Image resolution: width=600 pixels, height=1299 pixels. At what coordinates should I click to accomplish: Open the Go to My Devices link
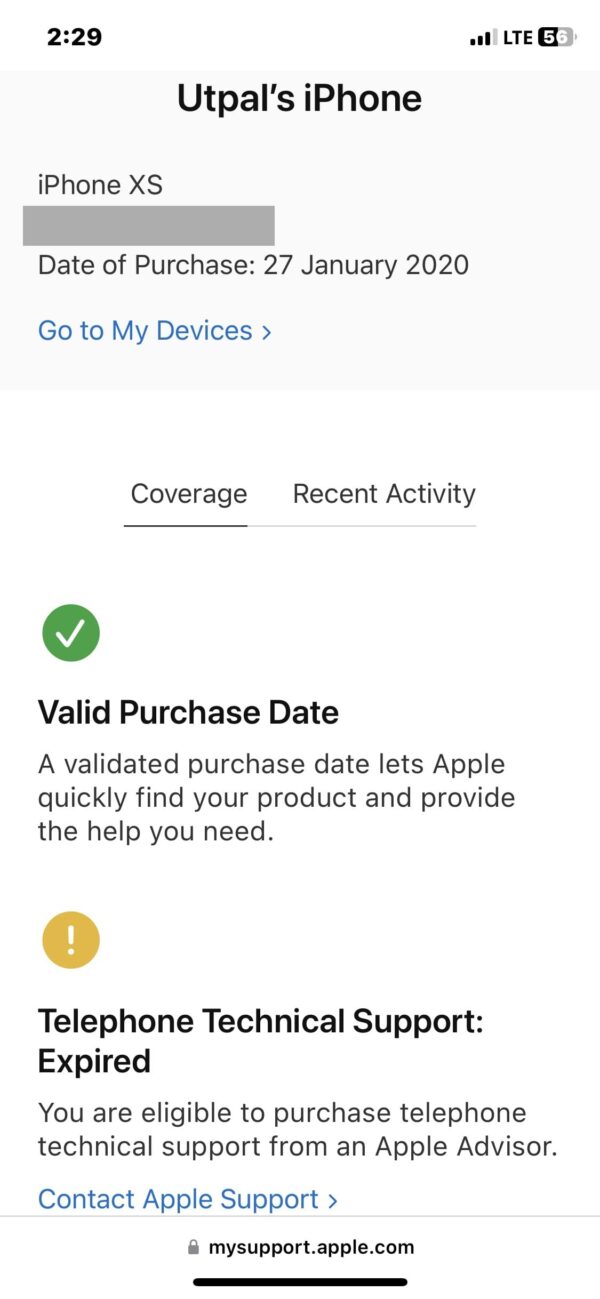154,331
